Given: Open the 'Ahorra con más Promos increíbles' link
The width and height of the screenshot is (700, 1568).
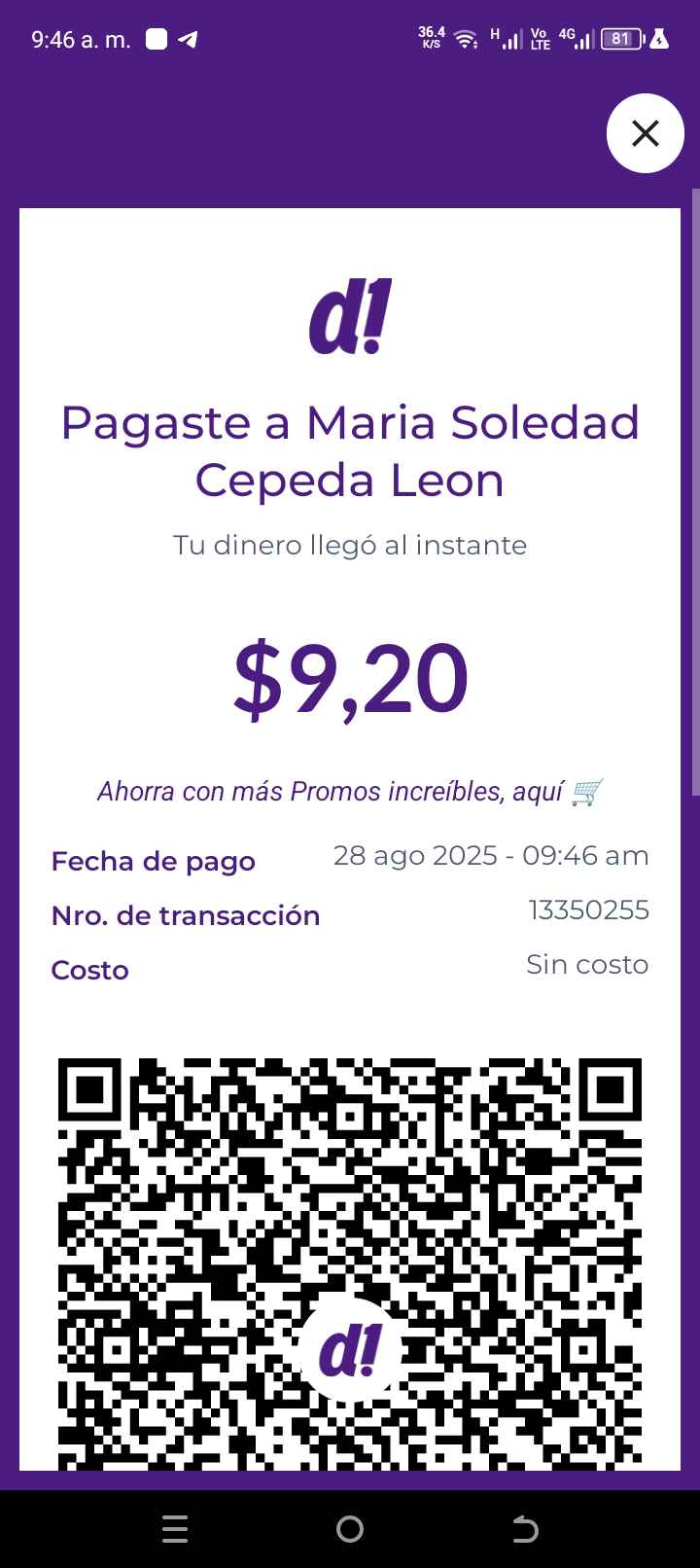Looking at the screenshot, I should (x=350, y=792).
